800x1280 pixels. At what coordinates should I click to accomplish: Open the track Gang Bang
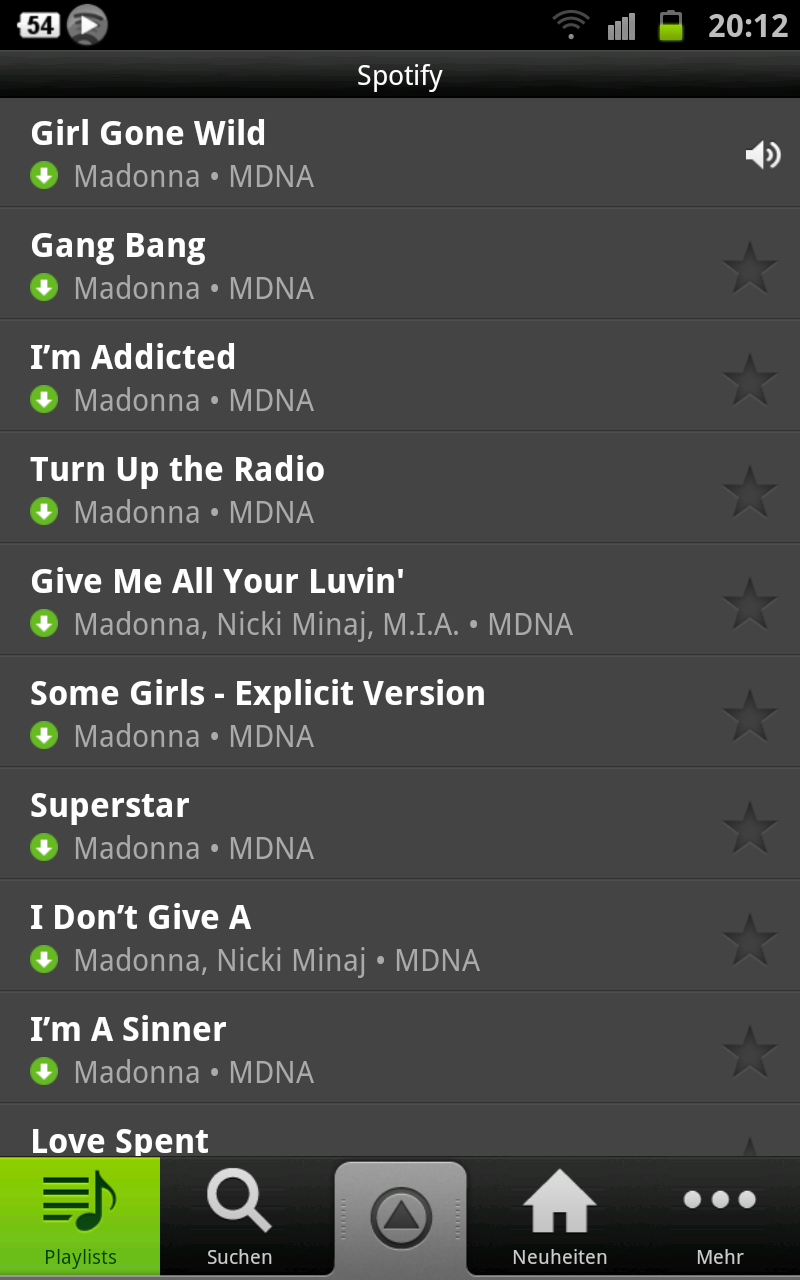pyautogui.click(x=300, y=265)
